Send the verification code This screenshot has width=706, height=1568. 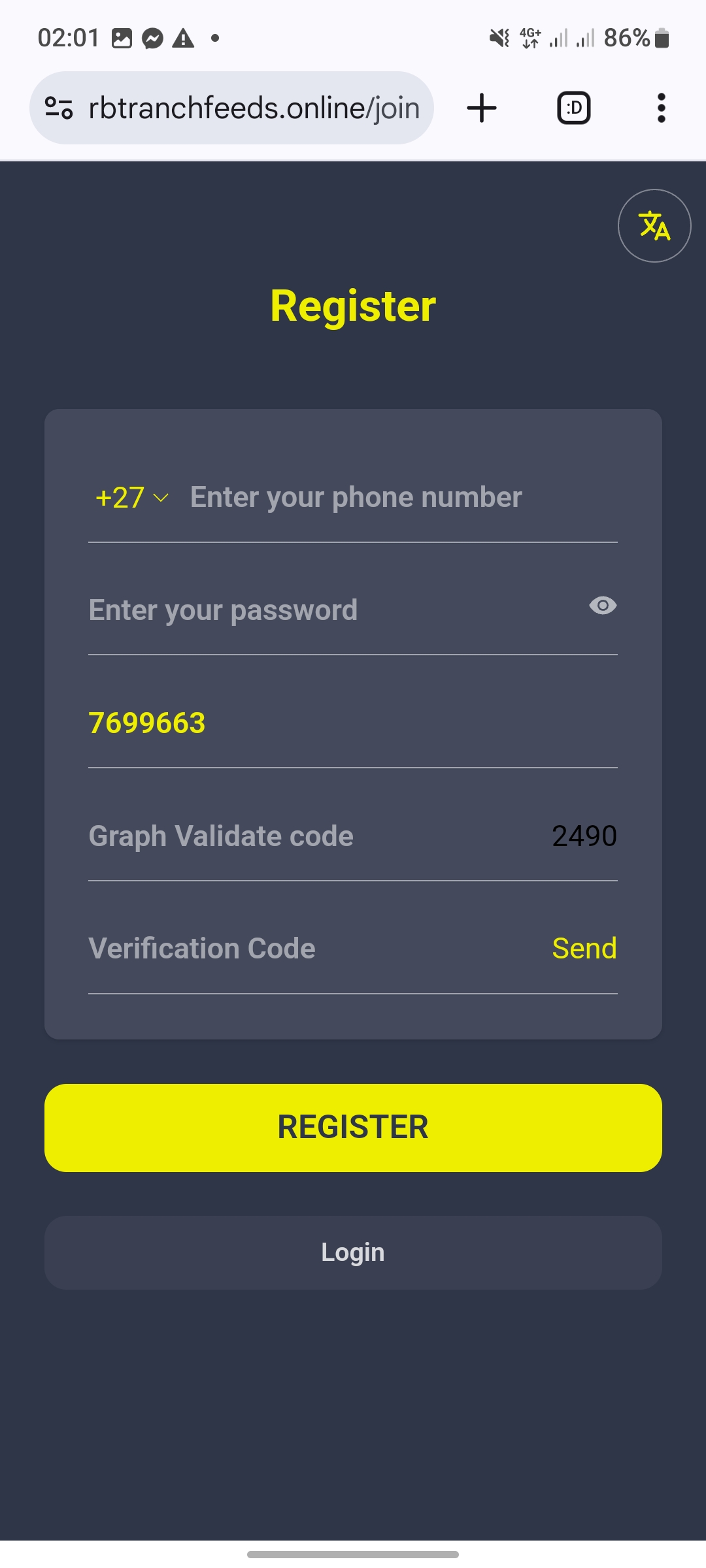pyautogui.click(x=584, y=949)
